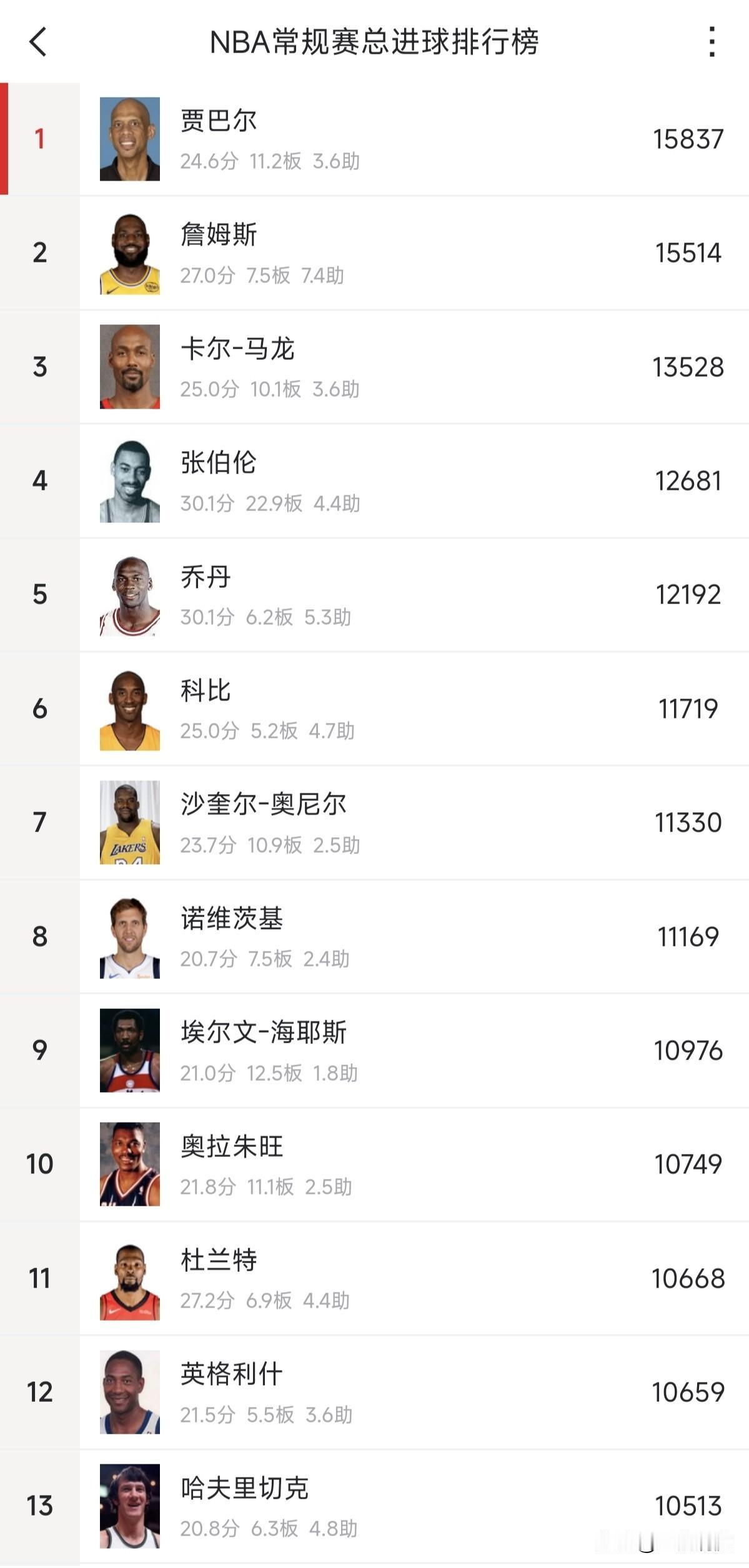Tap 詹姆斯's player avatar photo
This screenshot has width=749, height=1568.
130,253
